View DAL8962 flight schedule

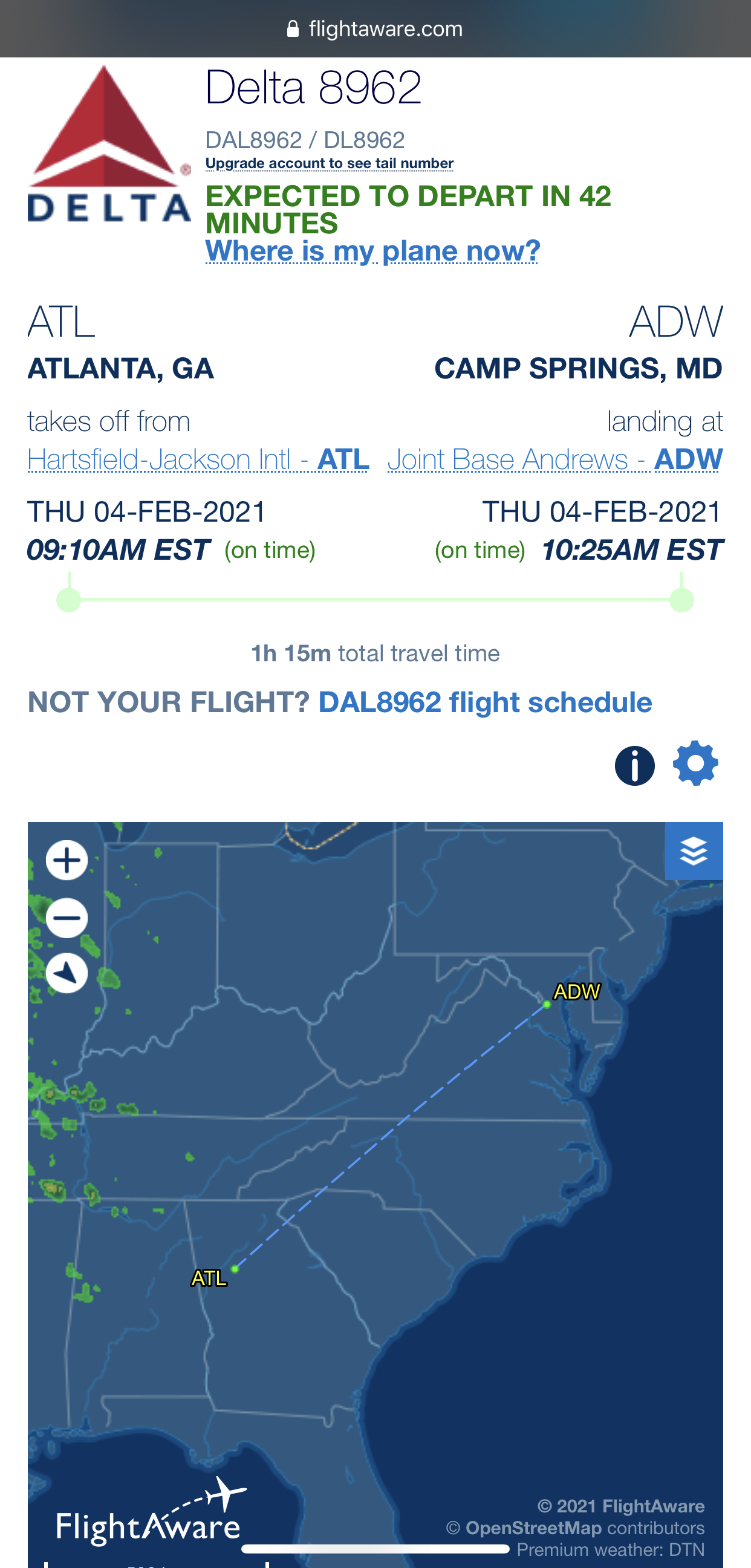pyautogui.click(x=485, y=702)
